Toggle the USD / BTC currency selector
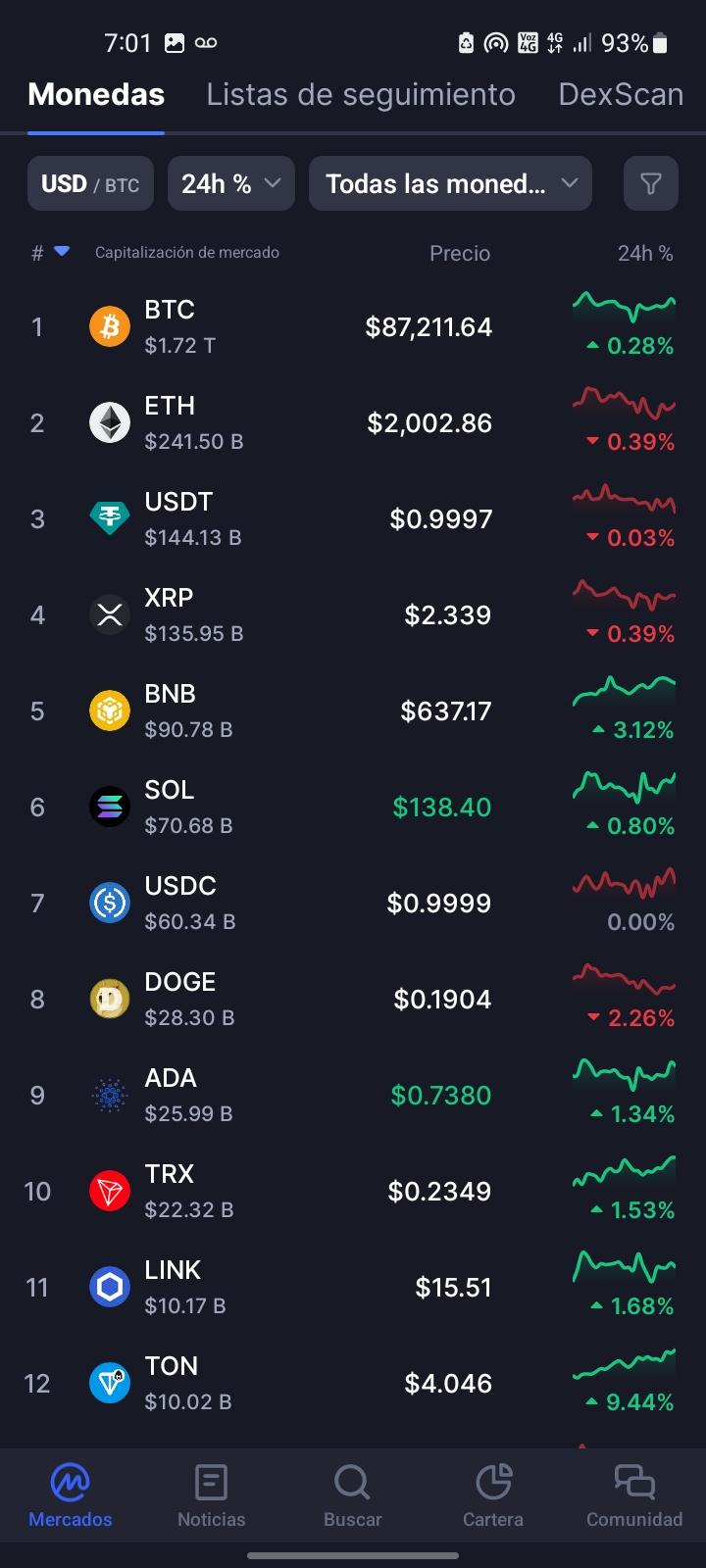The width and height of the screenshot is (706, 1568). pyautogui.click(x=90, y=183)
